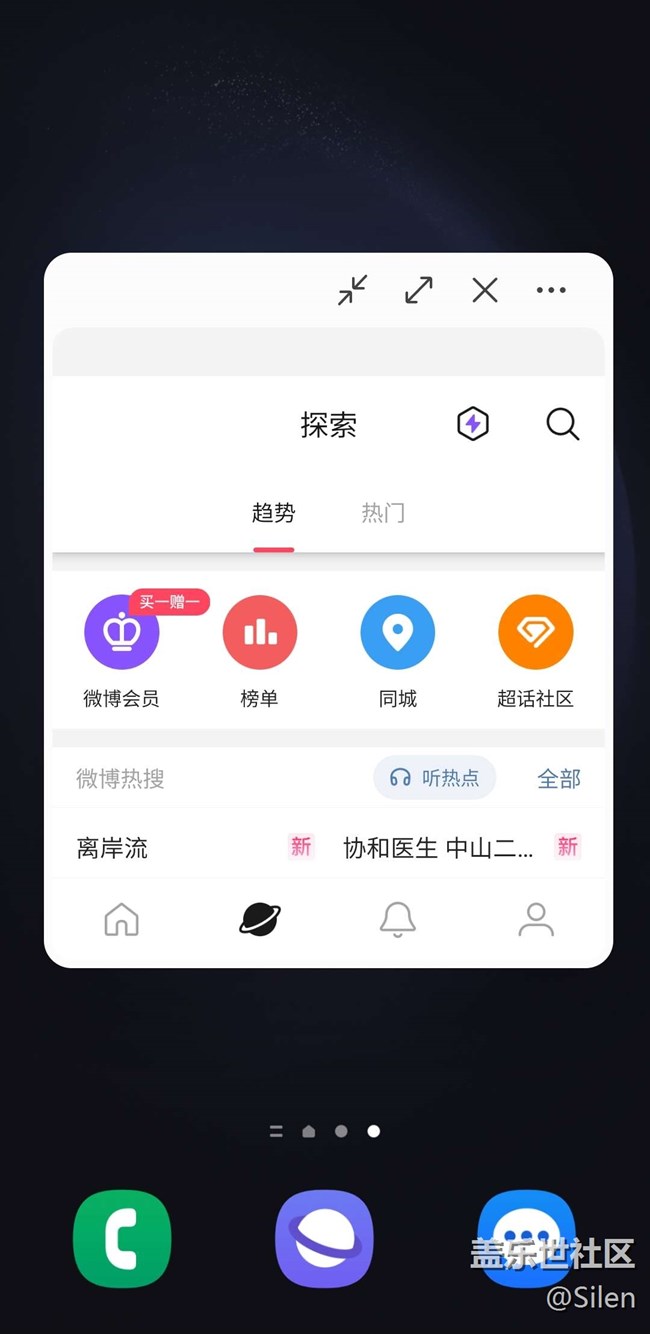Image resolution: width=650 pixels, height=1334 pixels.
Task: Open the hot search 协和医生 中山二
Action: coord(438,848)
